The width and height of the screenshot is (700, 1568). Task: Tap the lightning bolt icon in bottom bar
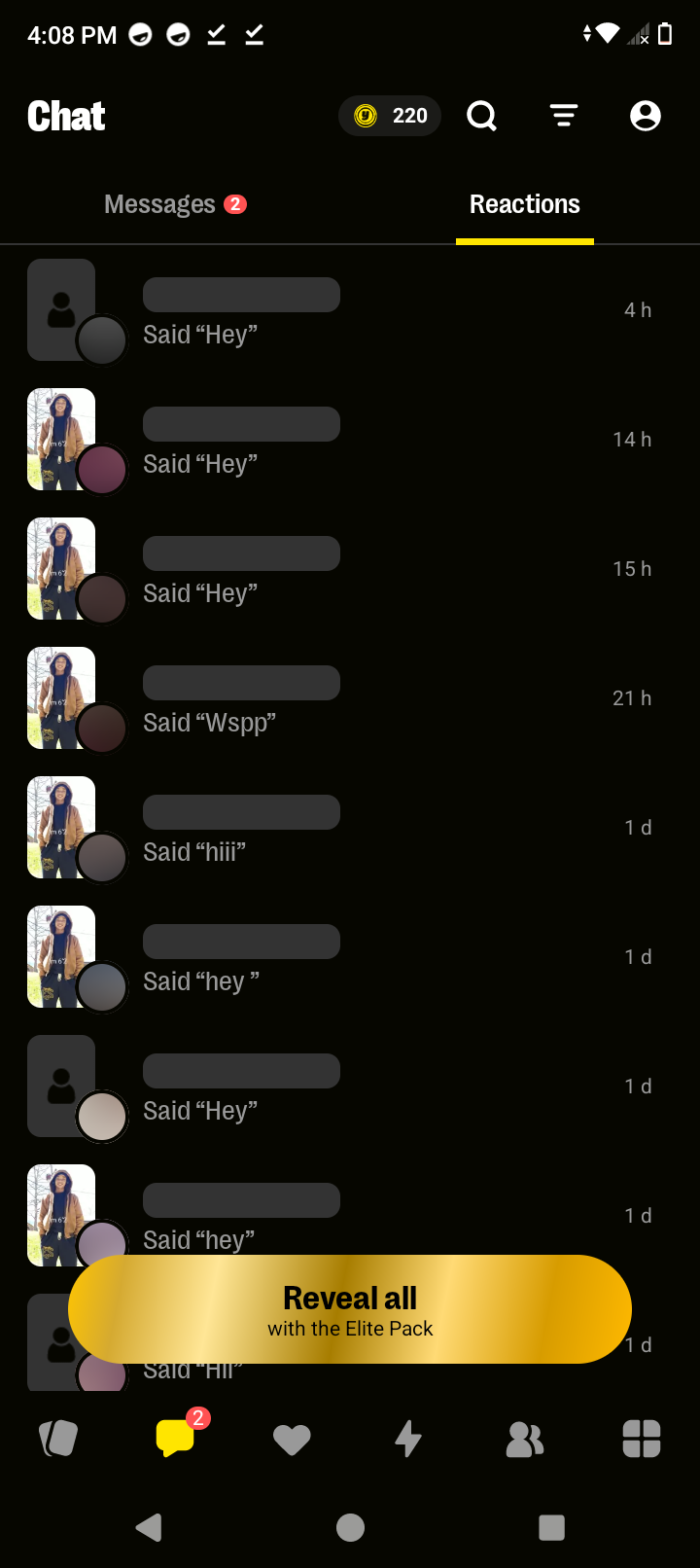[x=408, y=1438]
